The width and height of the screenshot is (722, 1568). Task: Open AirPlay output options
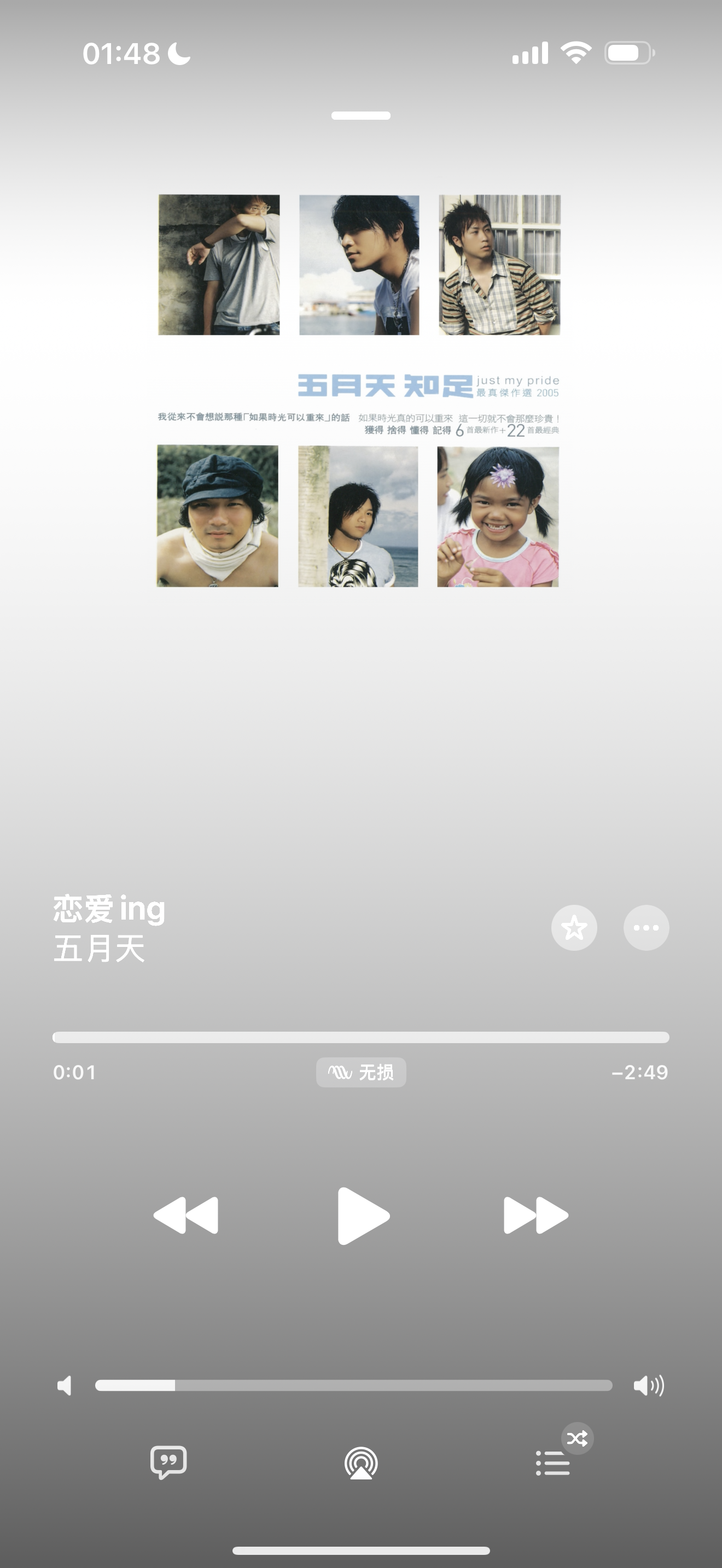click(361, 1462)
